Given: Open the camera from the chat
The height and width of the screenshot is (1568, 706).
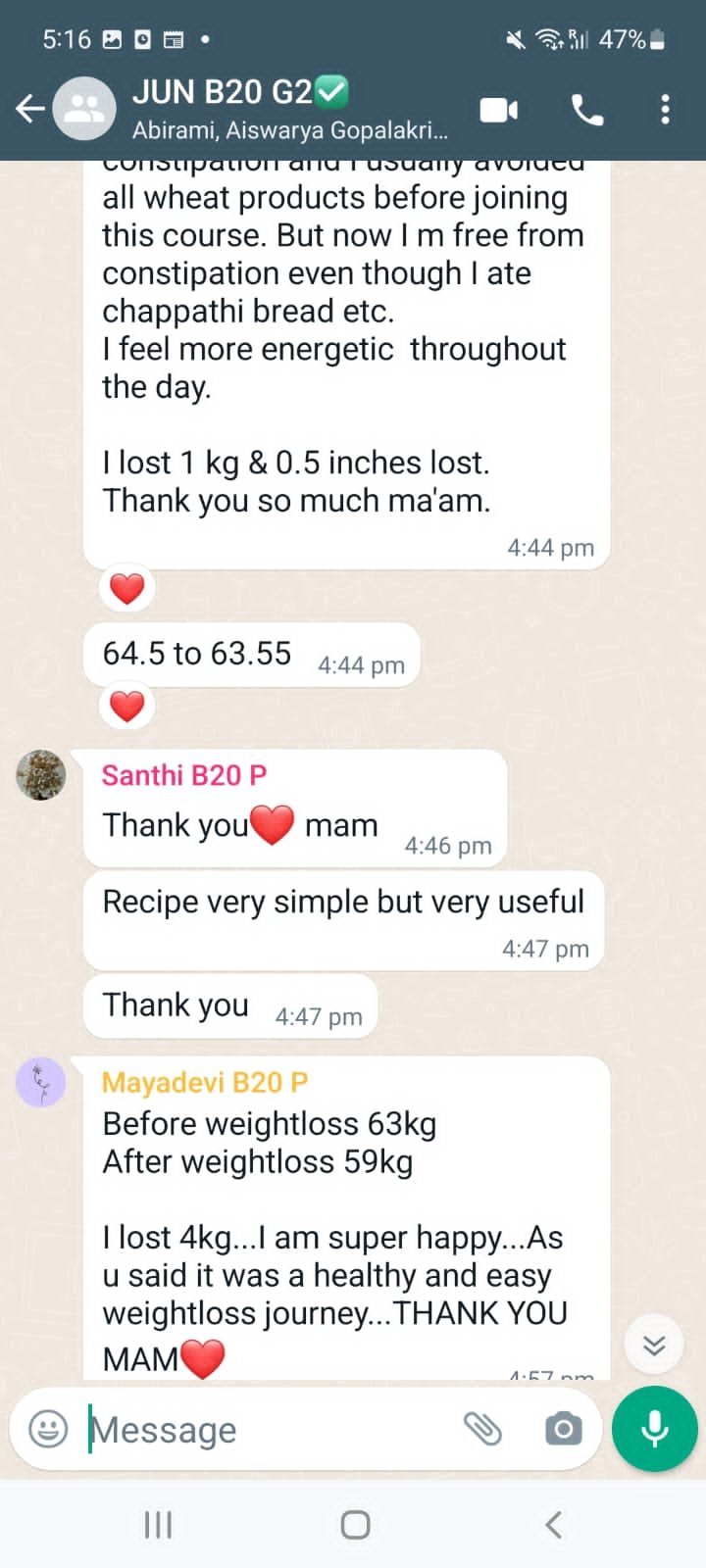Looking at the screenshot, I should pyautogui.click(x=563, y=1429).
